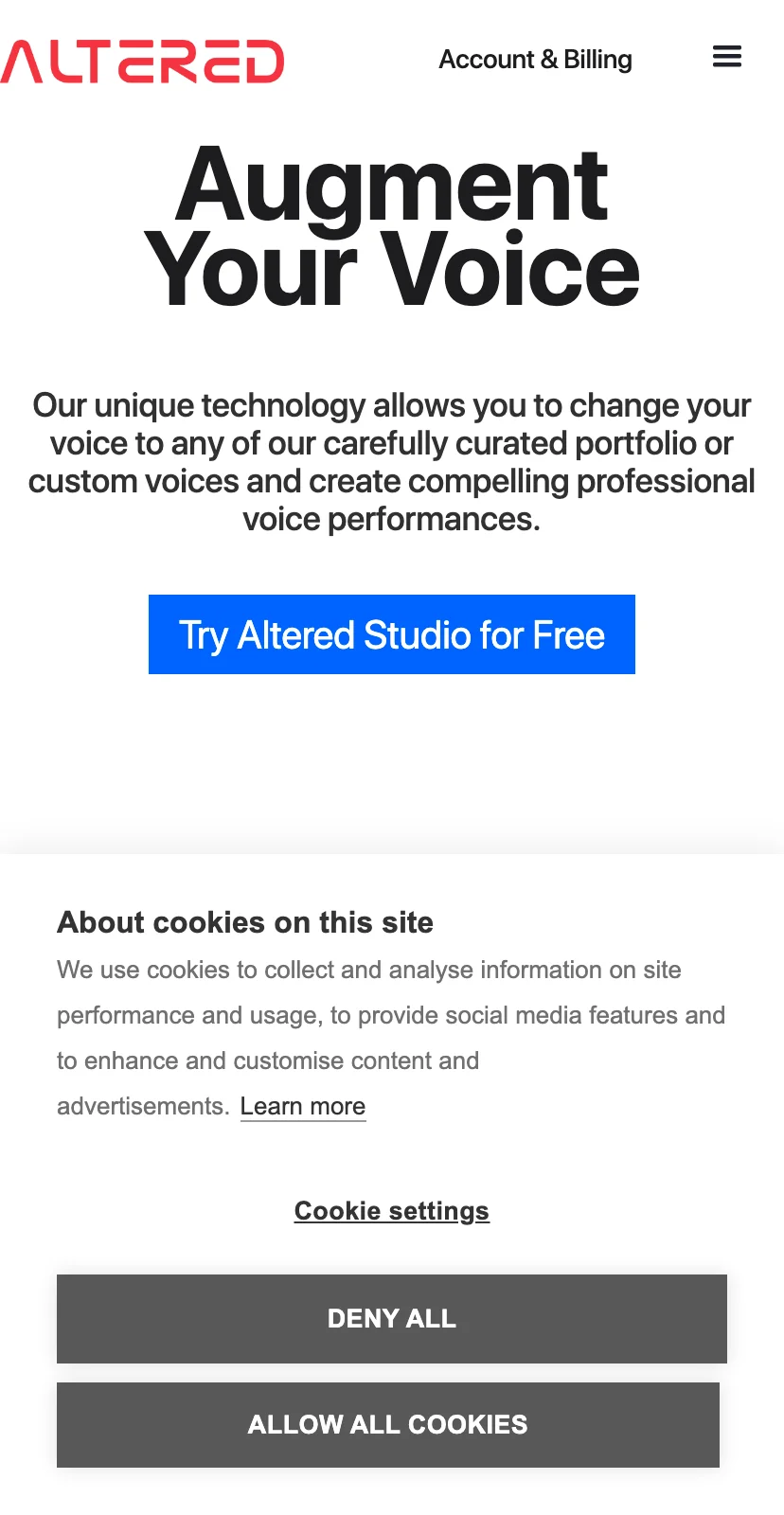Open Account & Billing
This screenshot has height=1515, width=784.
tap(535, 60)
